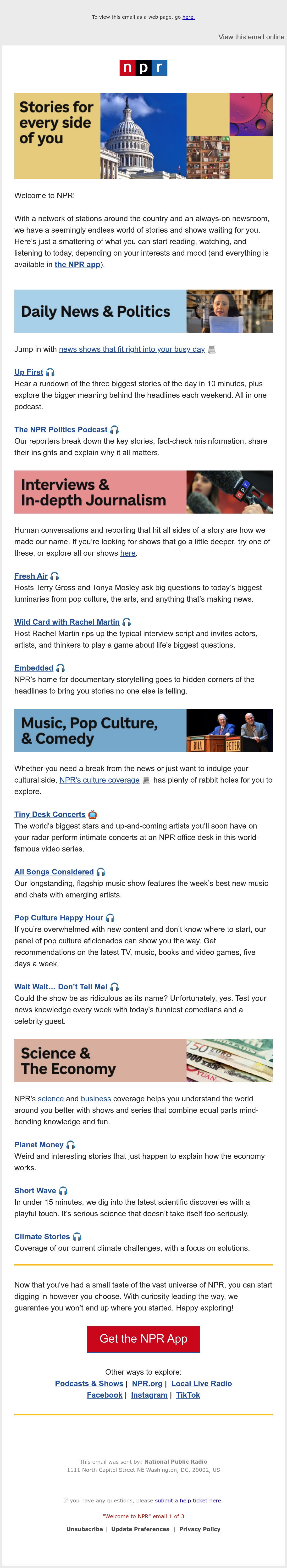Open NPR's culture coverage link
The width and height of the screenshot is (287, 1568).
click(99, 780)
